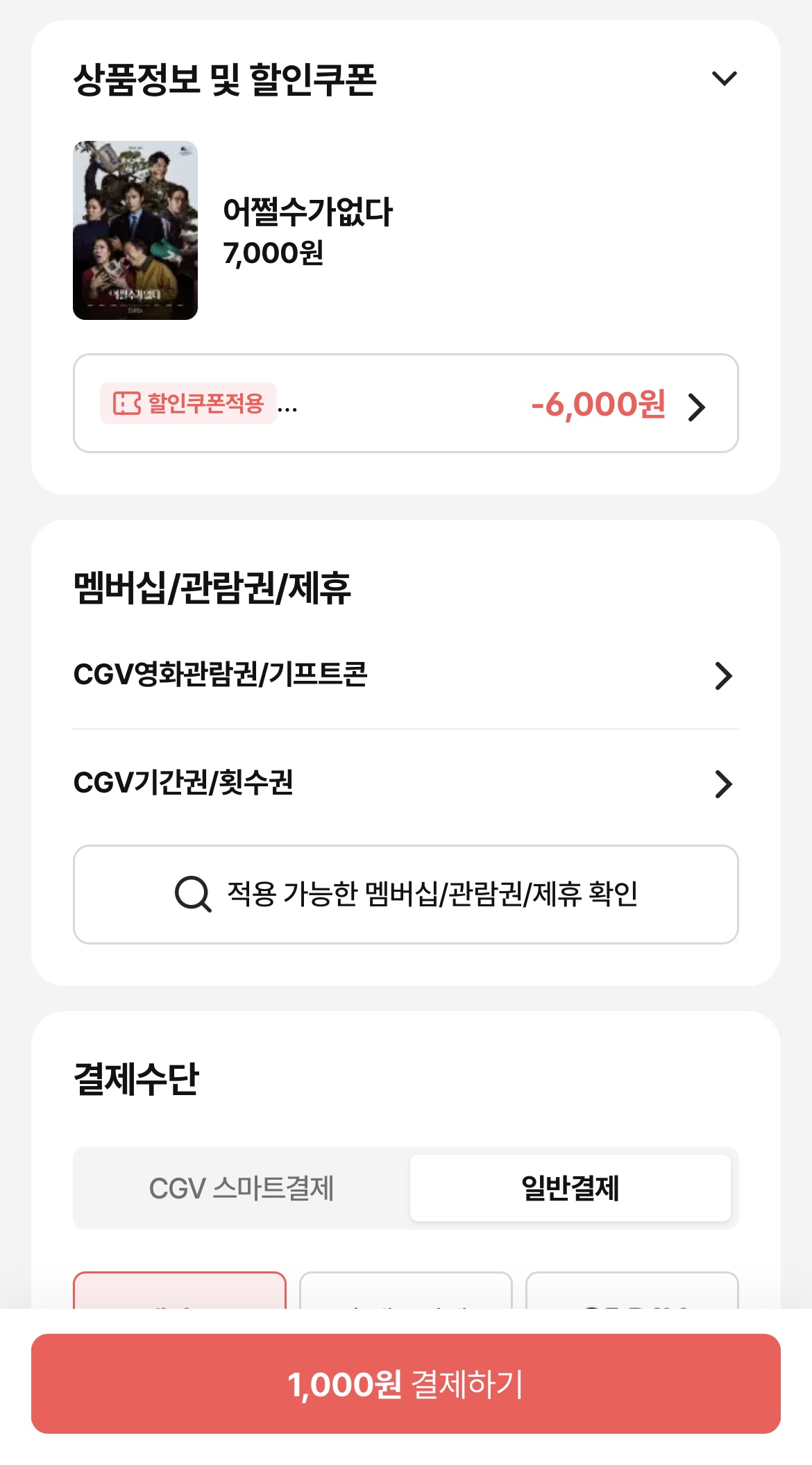Check 적용 가능한 멤버십/관람권/제휴
Screen dimensions: 812x1465
[x=405, y=894]
